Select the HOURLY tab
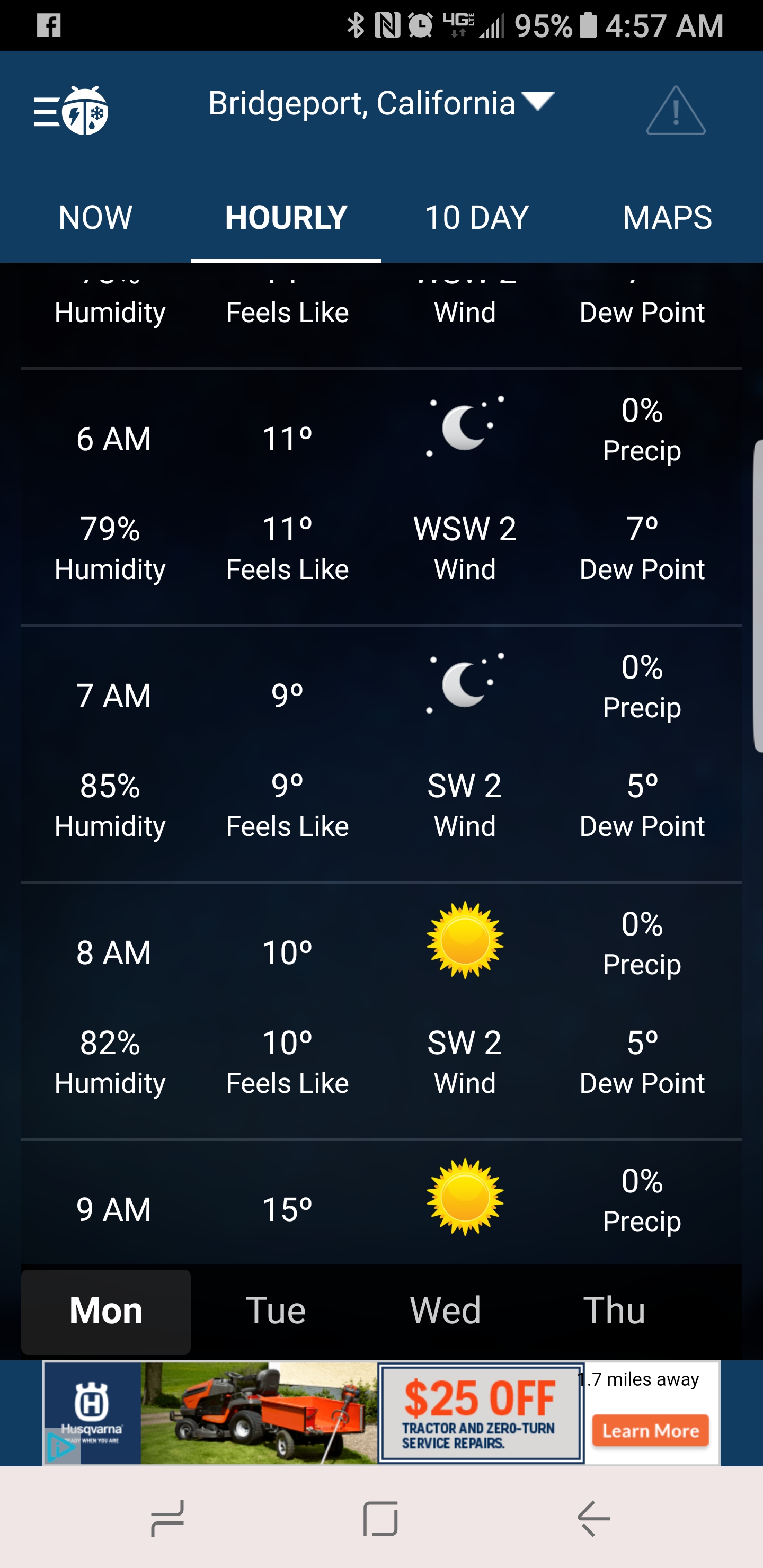Image resolution: width=763 pixels, height=1568 pixels. point(286,218)
